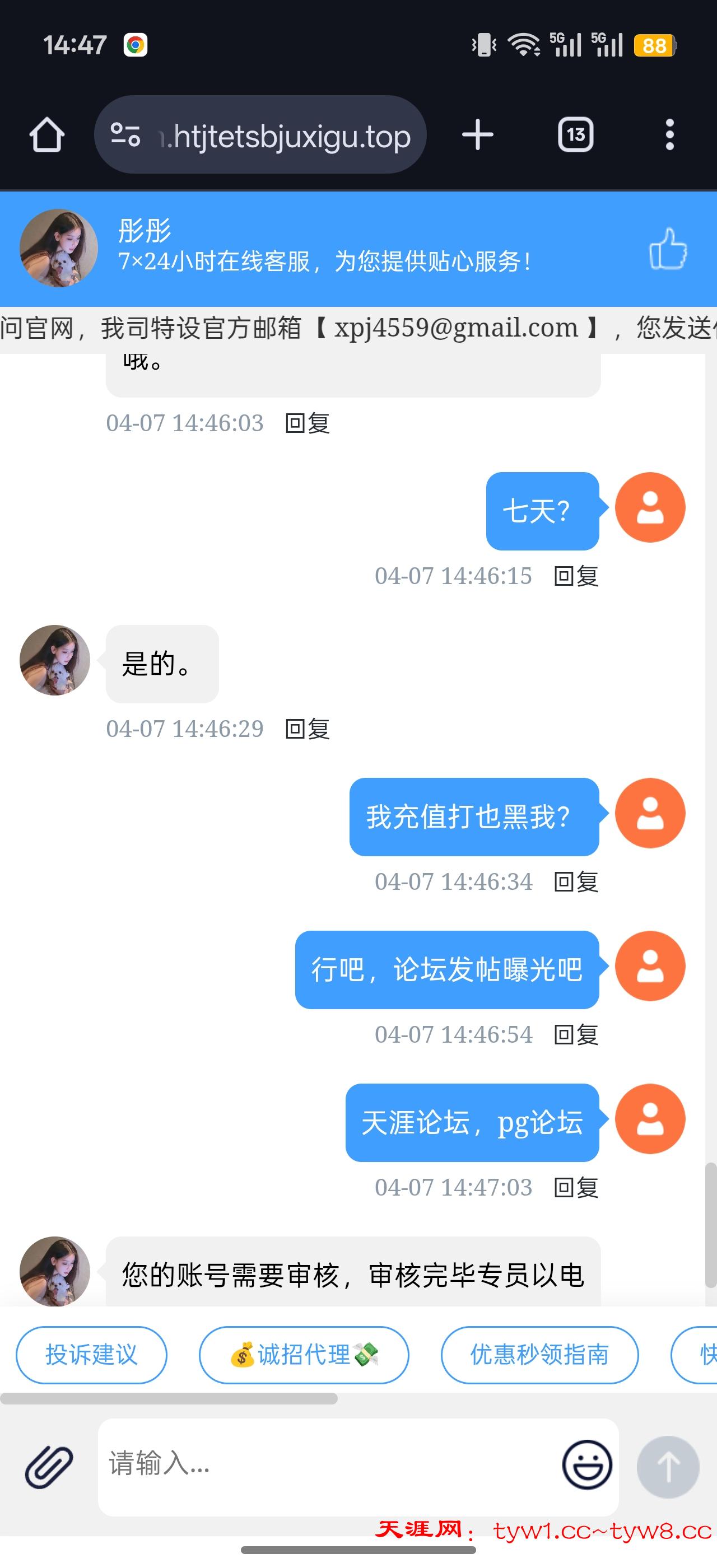Reply to the message "行吧，论坛发帖曝光吧"
Image resolution: width=717 pixels, height=1568 pixels.
pos(576,1034)
